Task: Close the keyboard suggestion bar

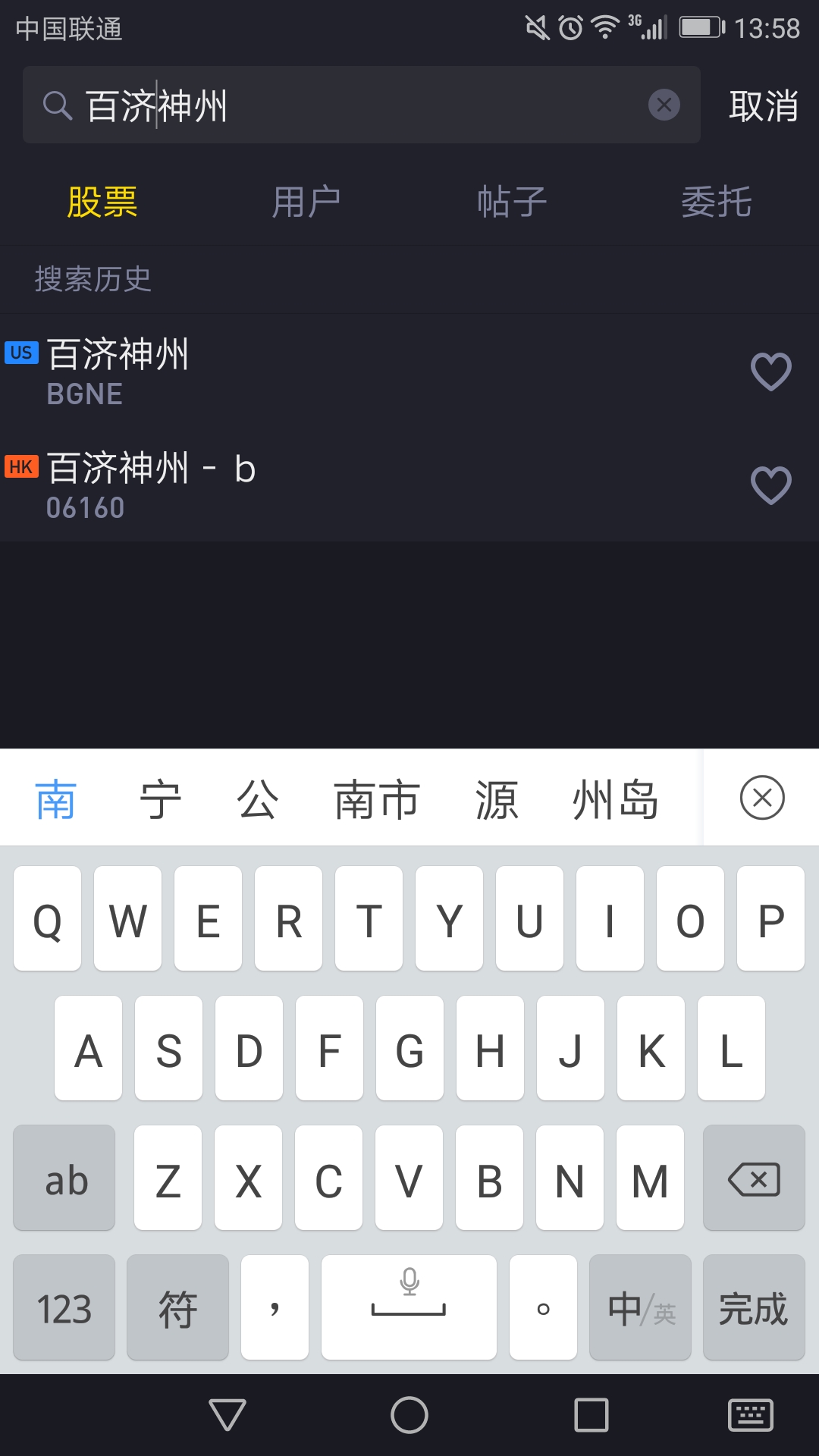Action: (x=762, y=798)
